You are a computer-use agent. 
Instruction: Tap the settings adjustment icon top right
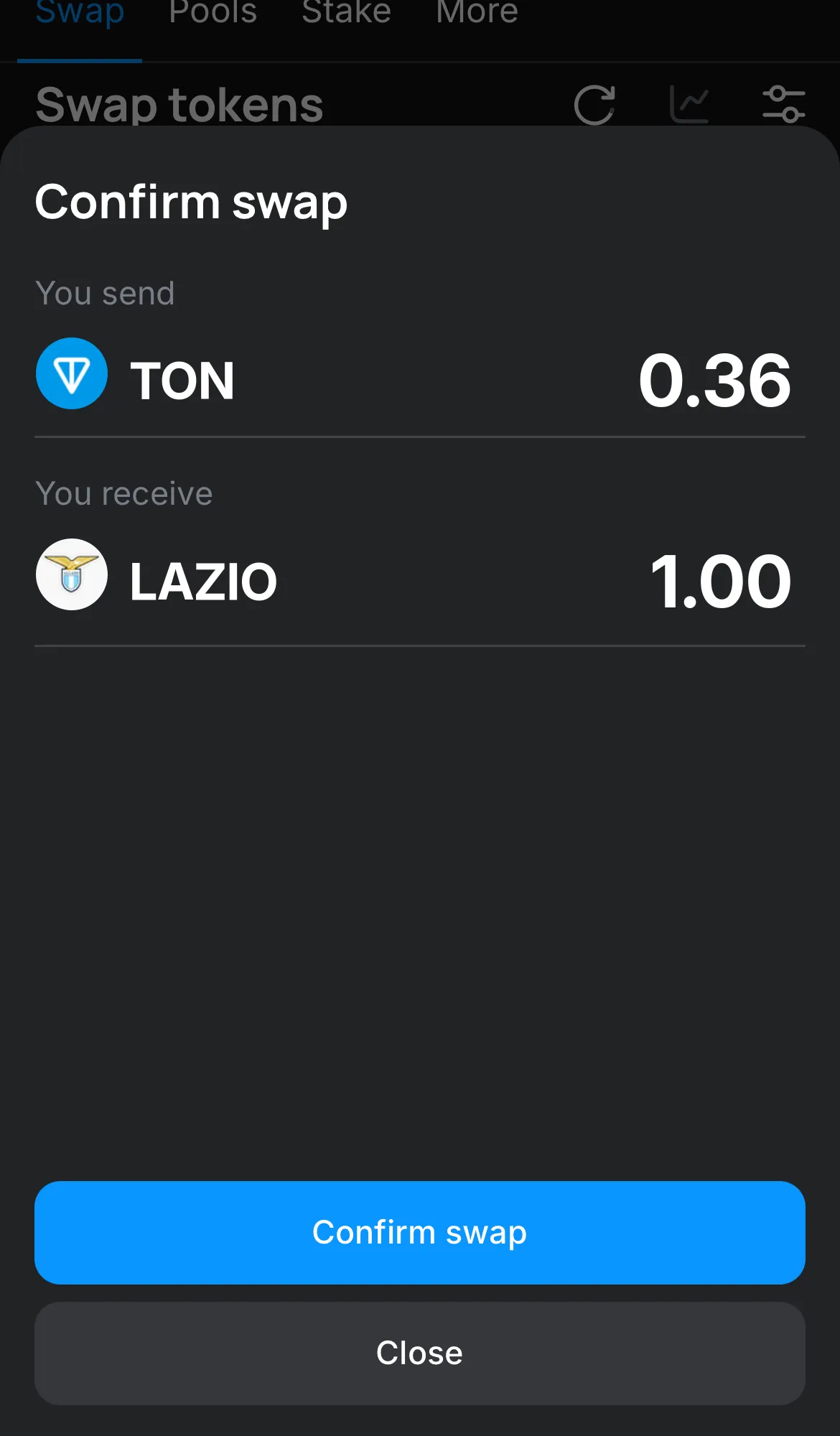[x=785, y=103]
